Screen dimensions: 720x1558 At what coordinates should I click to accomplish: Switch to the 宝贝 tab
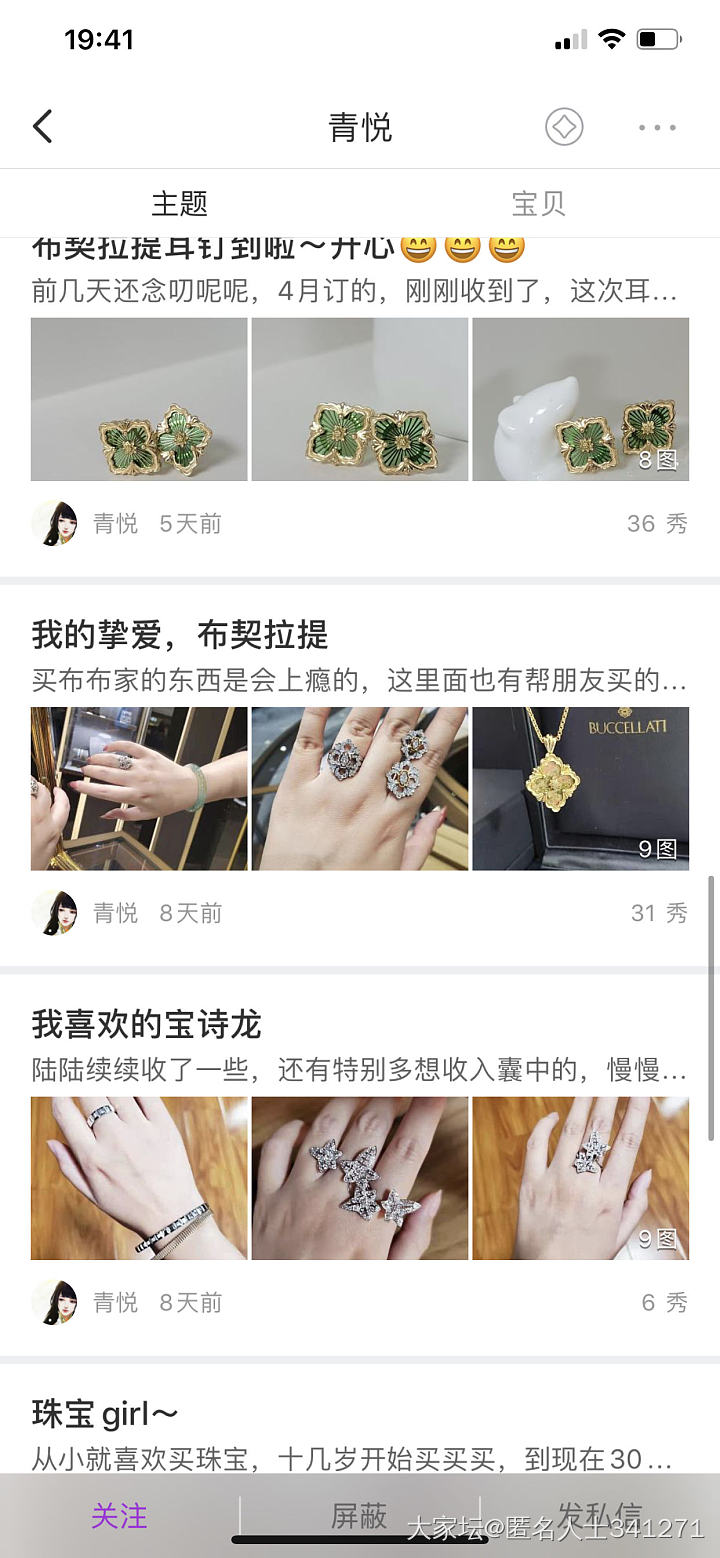539,204
